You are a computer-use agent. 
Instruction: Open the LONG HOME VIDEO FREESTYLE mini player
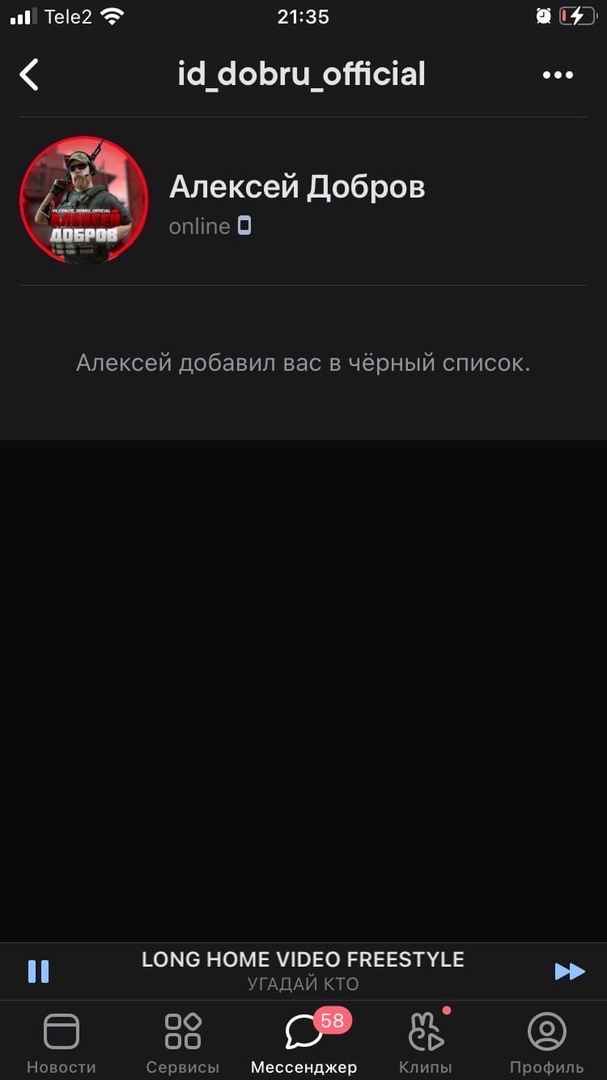pyautogui.click(x=302, y=970)
